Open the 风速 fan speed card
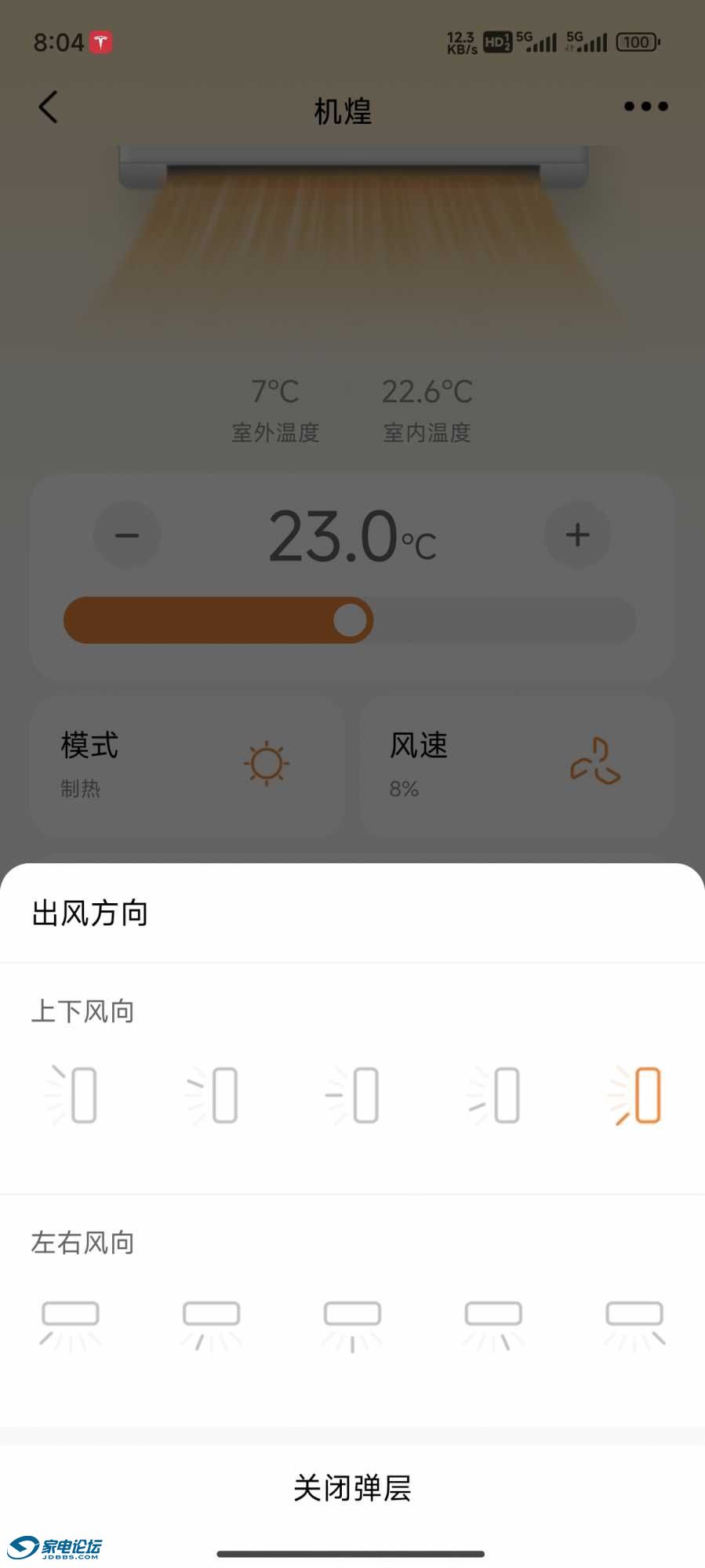 click(518, 763)
